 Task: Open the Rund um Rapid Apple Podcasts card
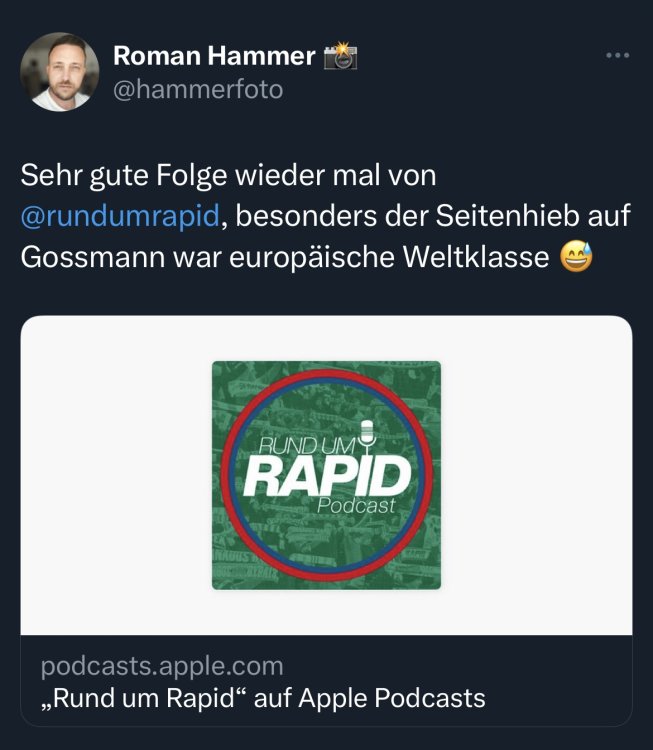click(x=326, y=520)
